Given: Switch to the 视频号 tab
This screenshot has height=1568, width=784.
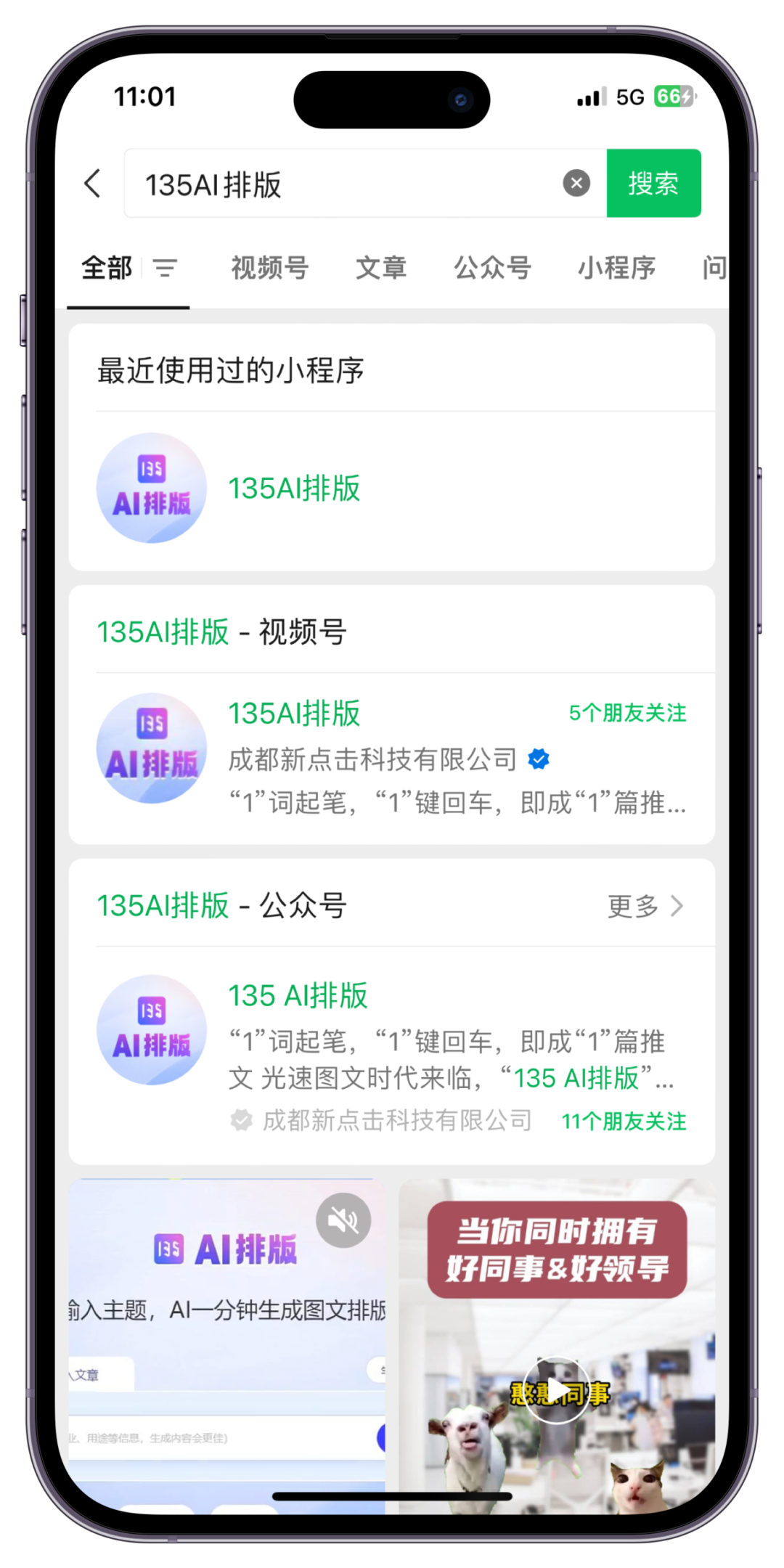Looking at the screenshot, I should pyautogui.click(x=269, y=268).
